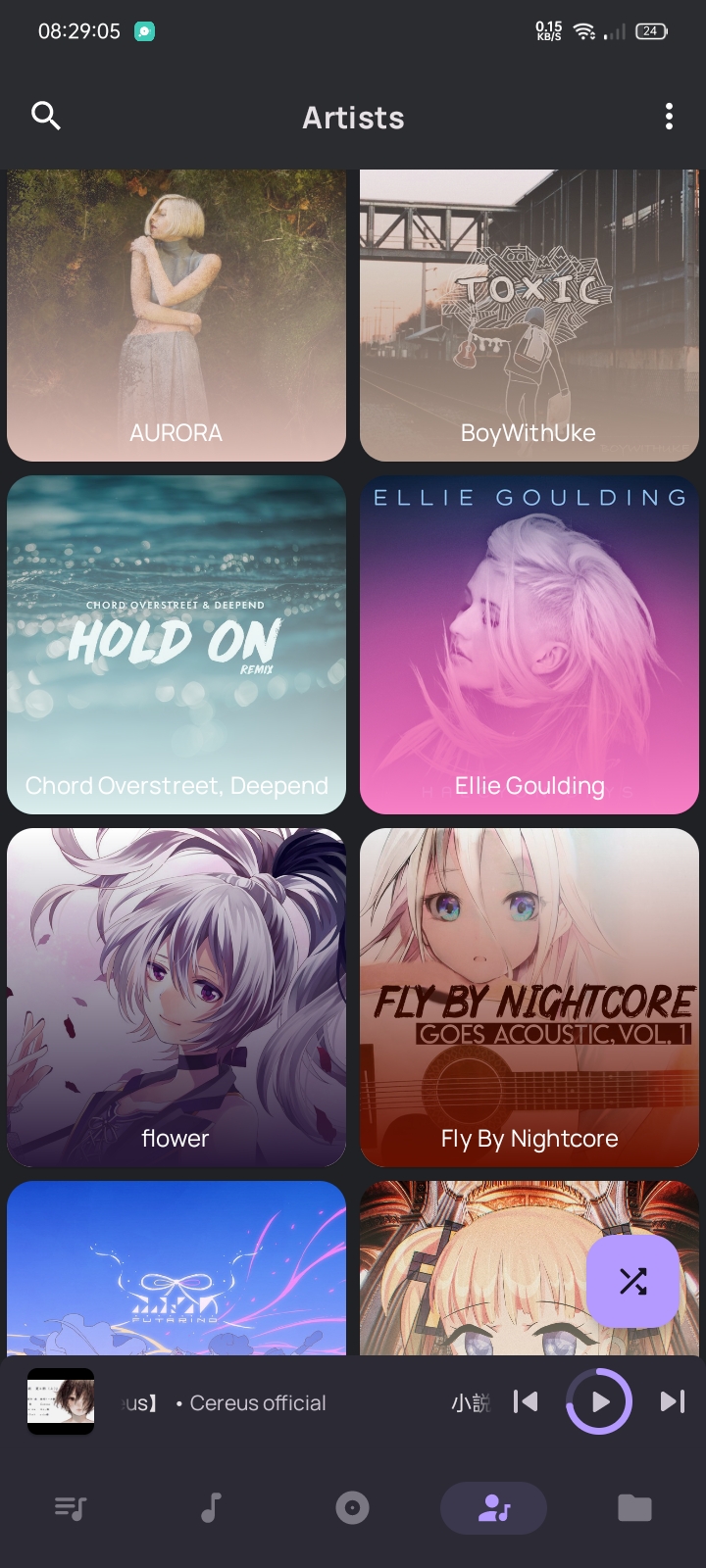
Task: Open the Fly By Nightcore artist card
Action: 529,998
